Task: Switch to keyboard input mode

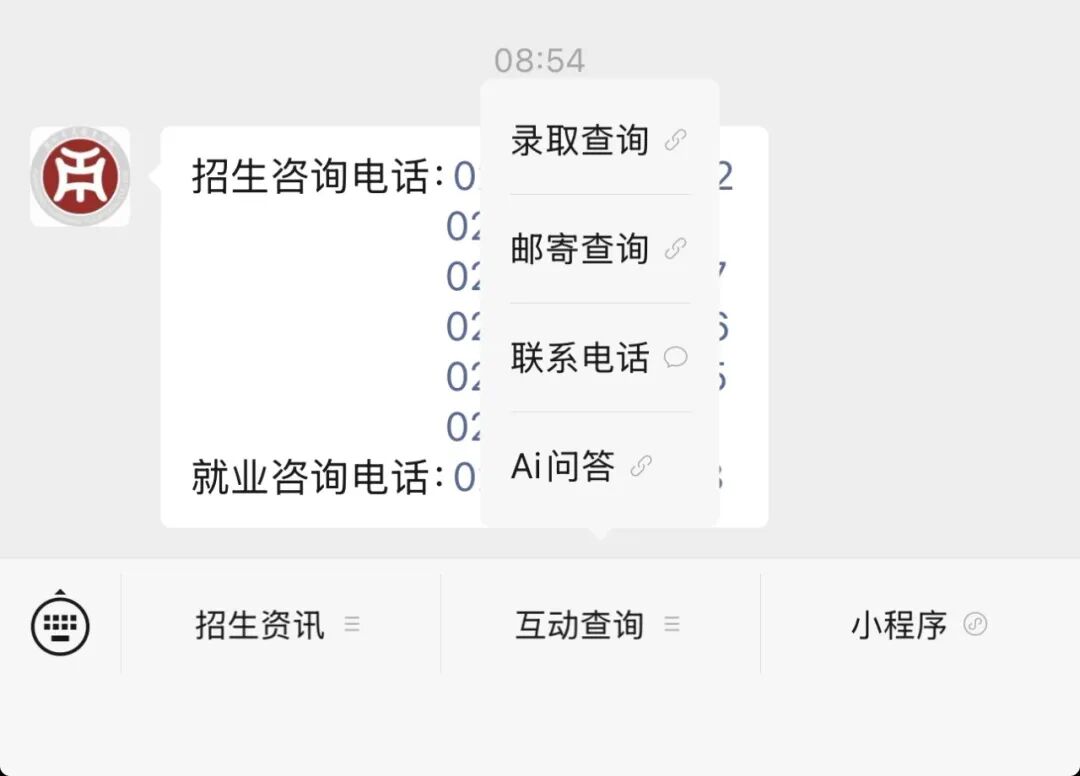Action: (x=60, y=625)
